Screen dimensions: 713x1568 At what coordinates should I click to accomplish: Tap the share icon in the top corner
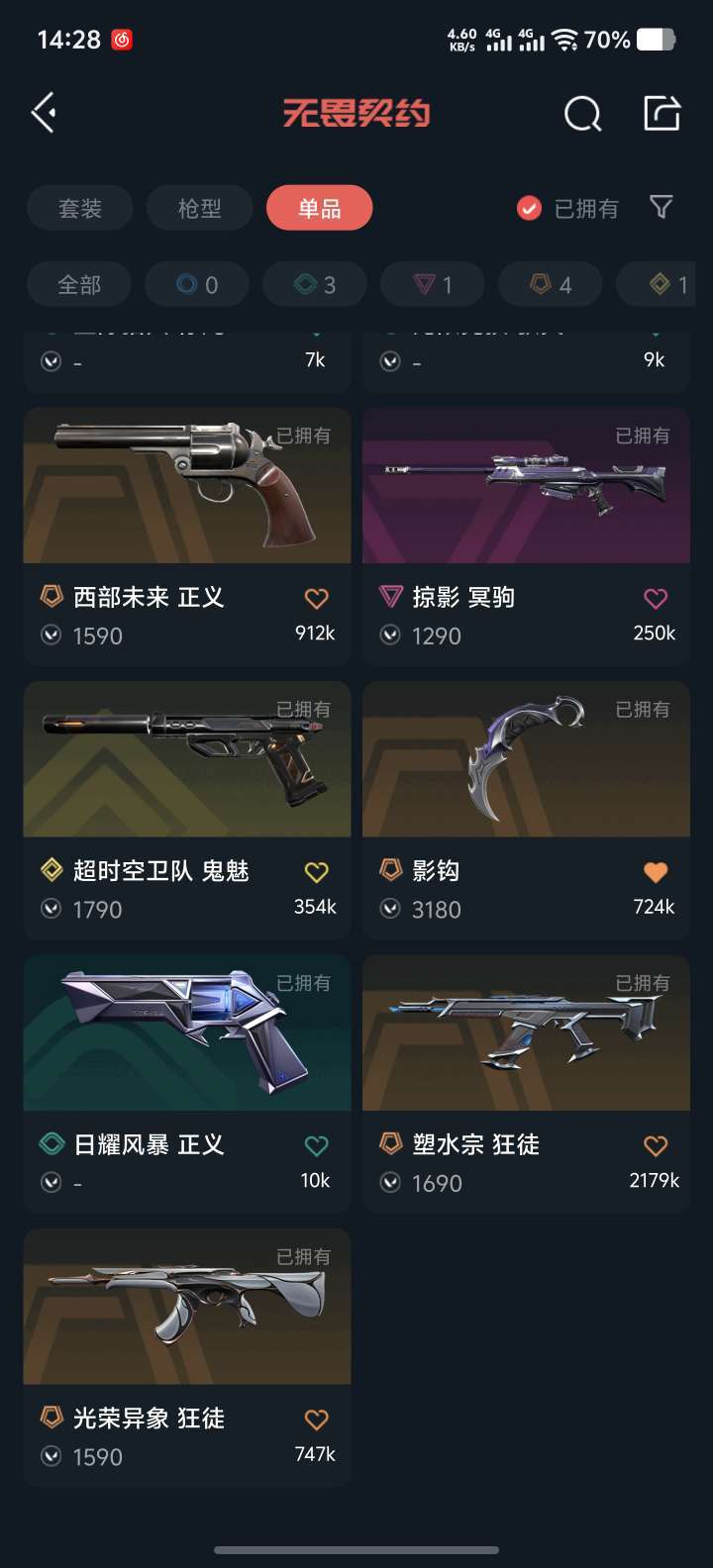pos(662,113)
